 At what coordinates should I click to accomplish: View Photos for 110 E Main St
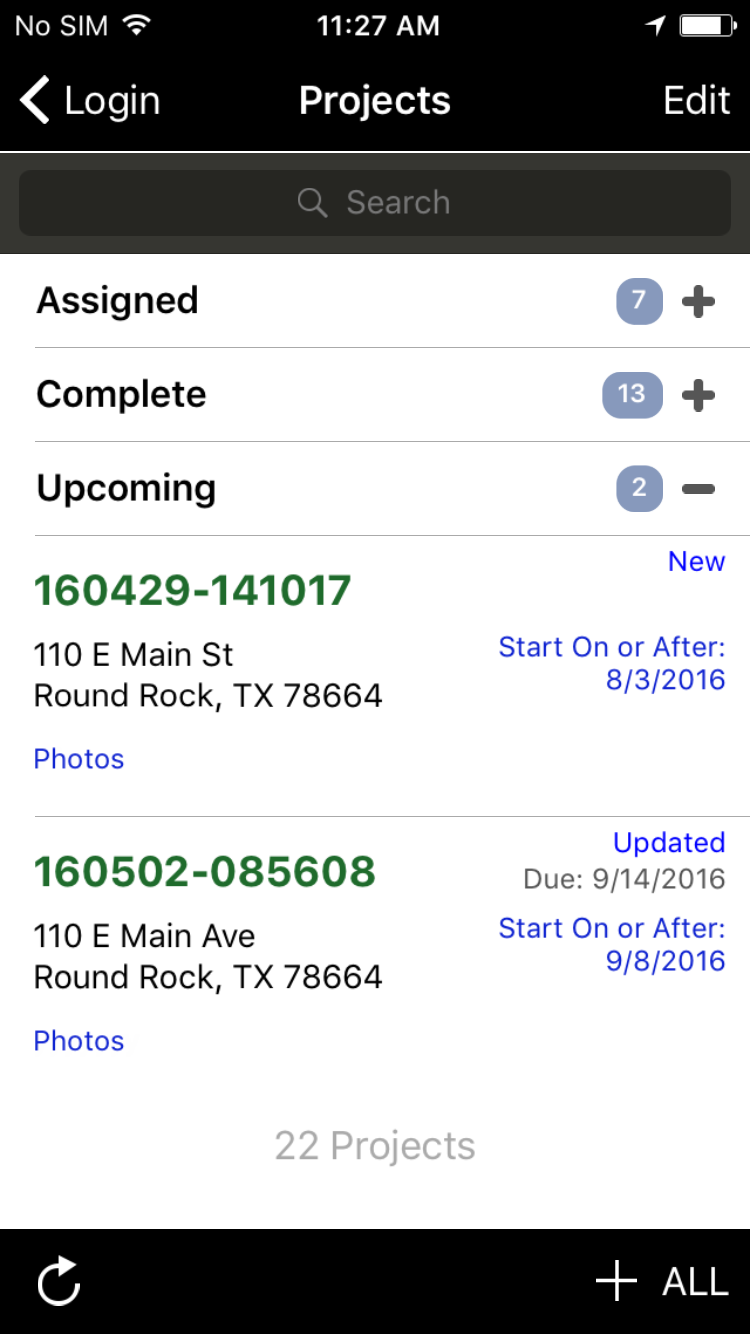pos(79,759)
